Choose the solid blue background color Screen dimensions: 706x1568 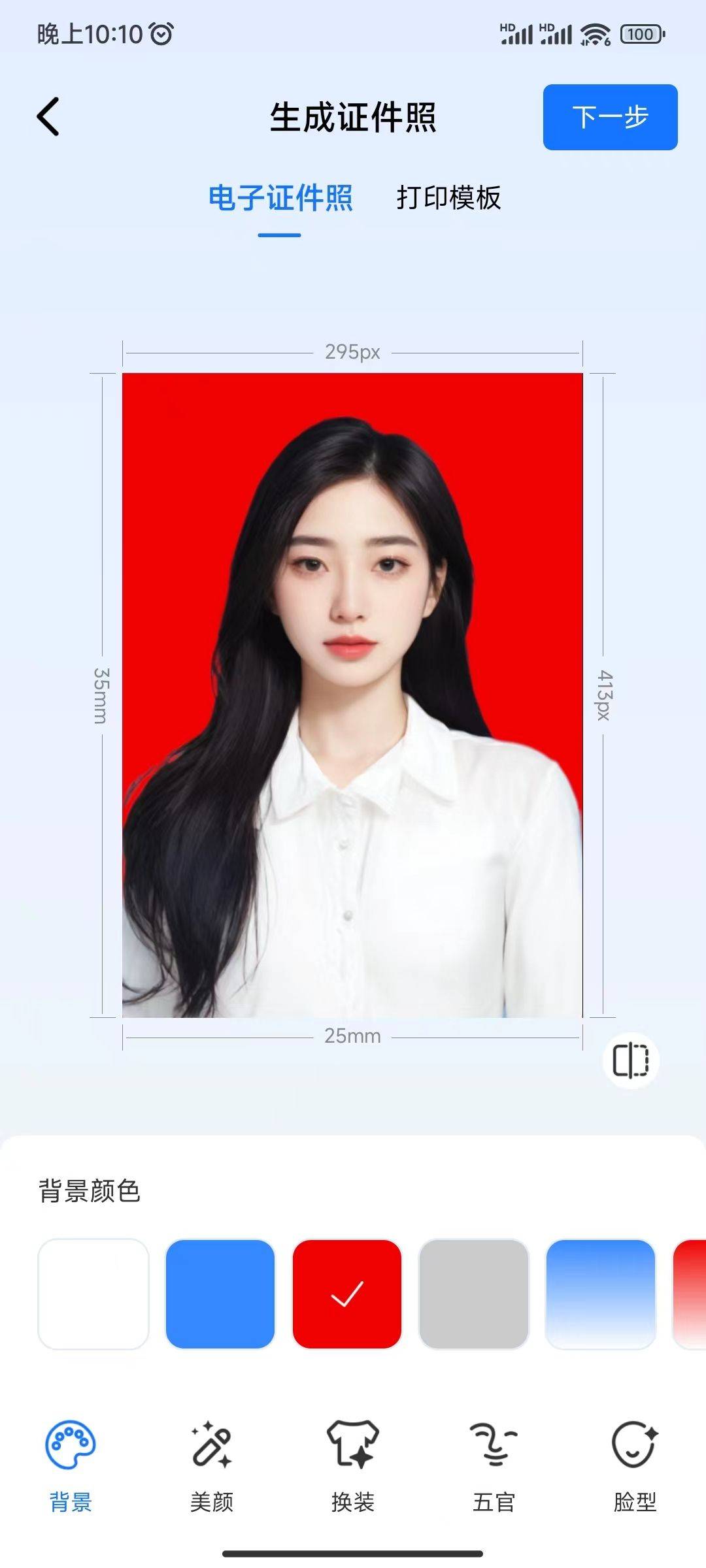tap(220, 1294)
